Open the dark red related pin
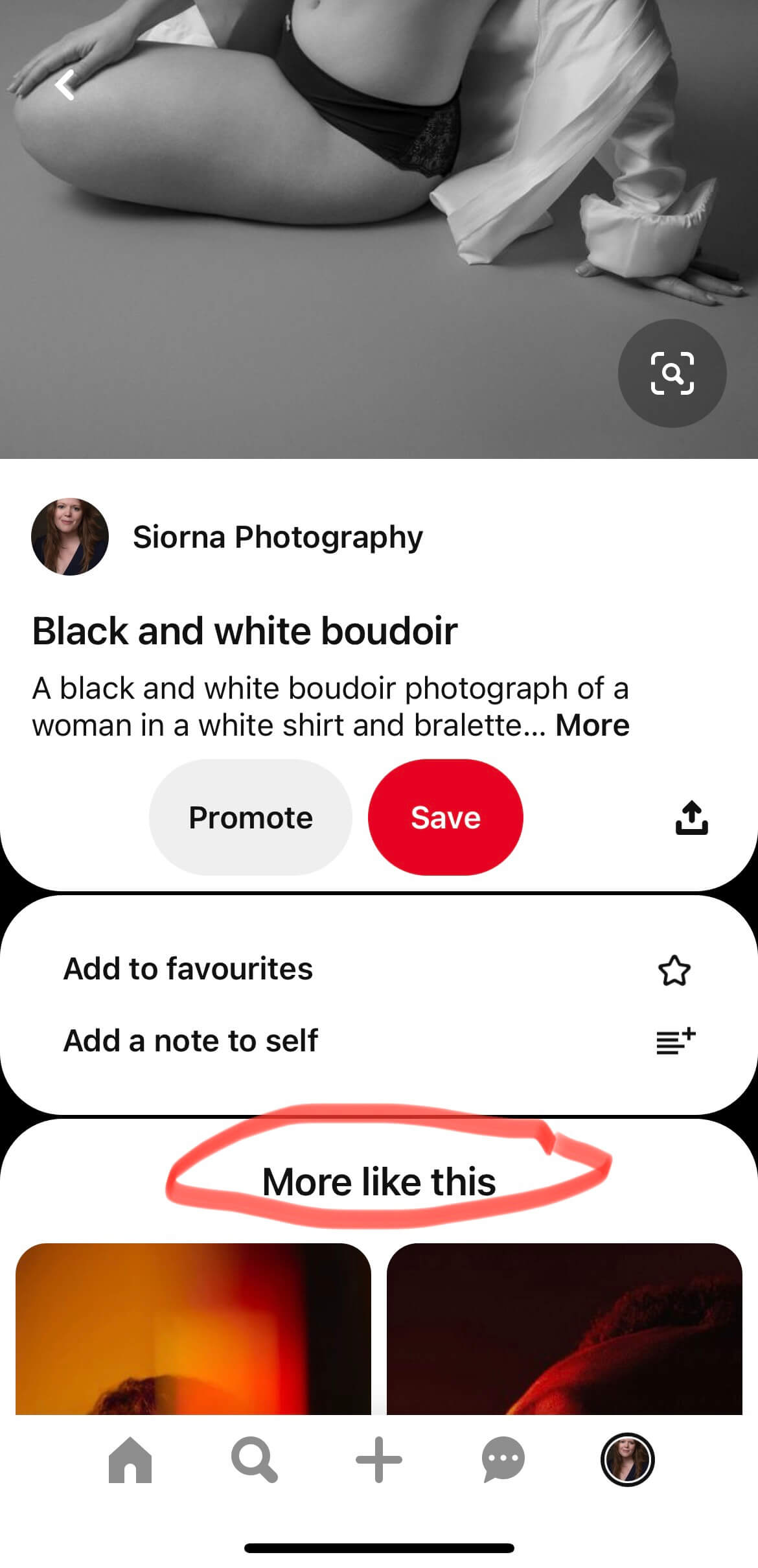758x1568 pixels. click(564, 1329)
